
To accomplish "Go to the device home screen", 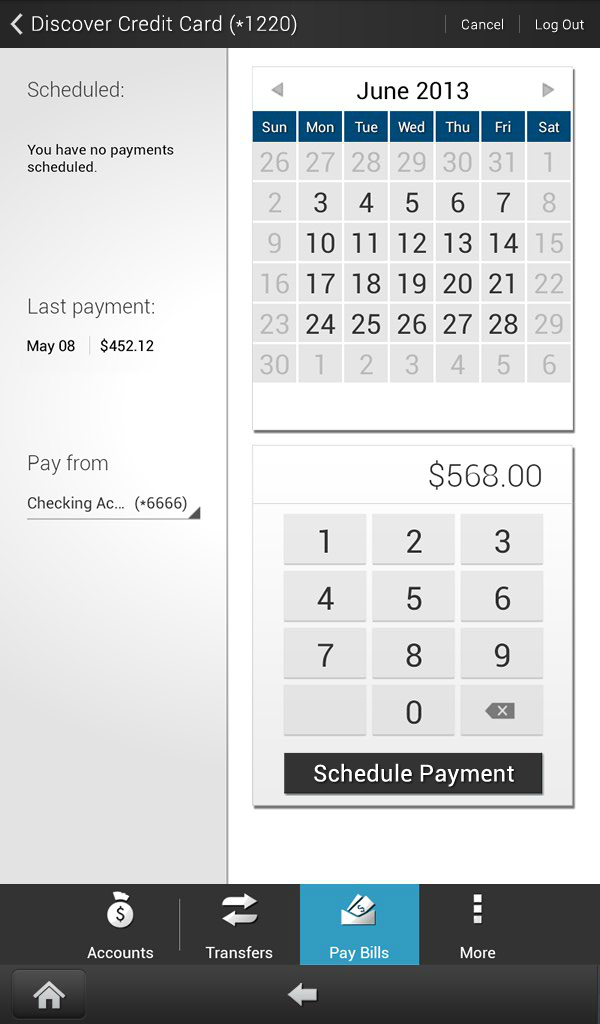I will coord(49,994).
